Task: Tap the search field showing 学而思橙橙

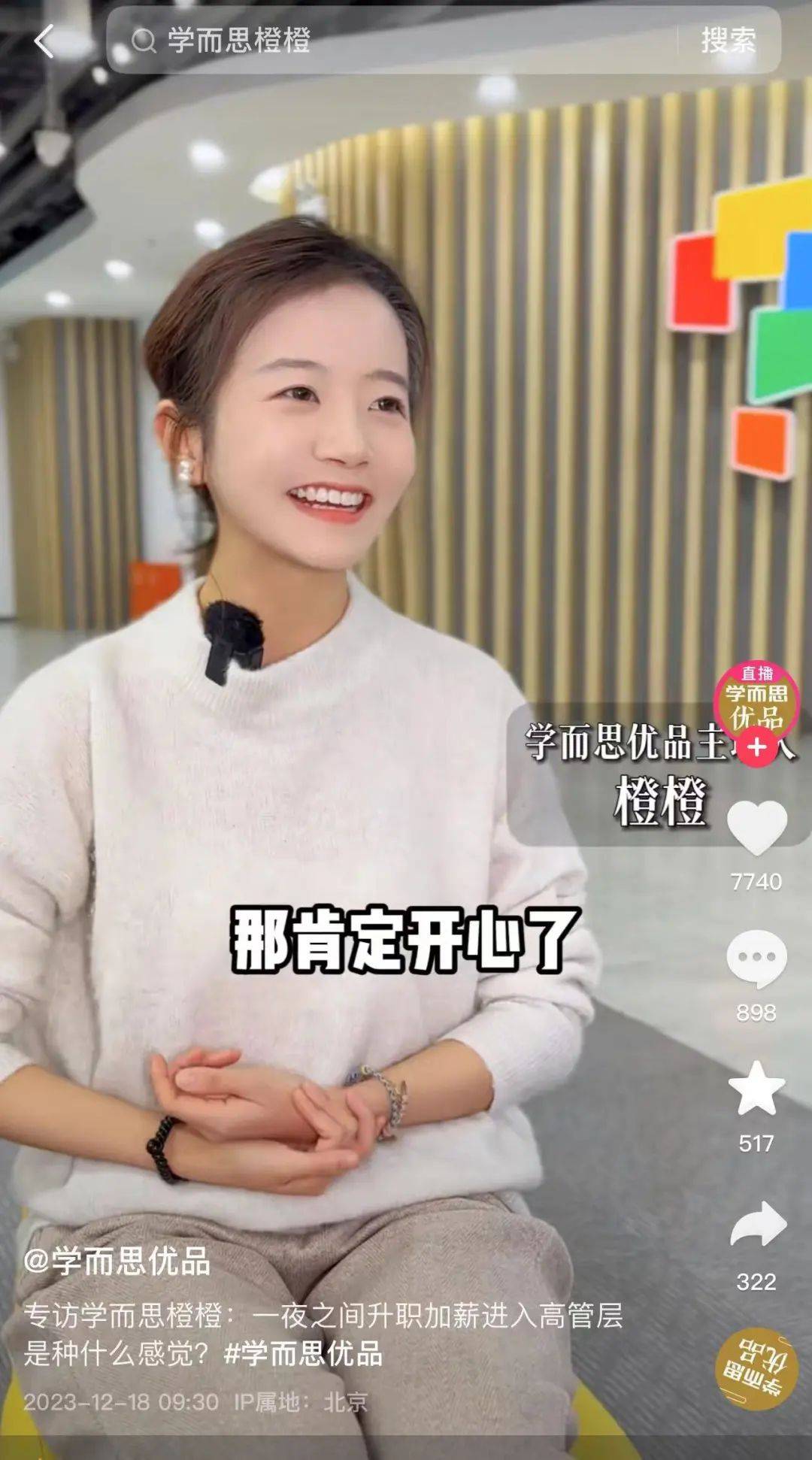Action: (391, 41)
